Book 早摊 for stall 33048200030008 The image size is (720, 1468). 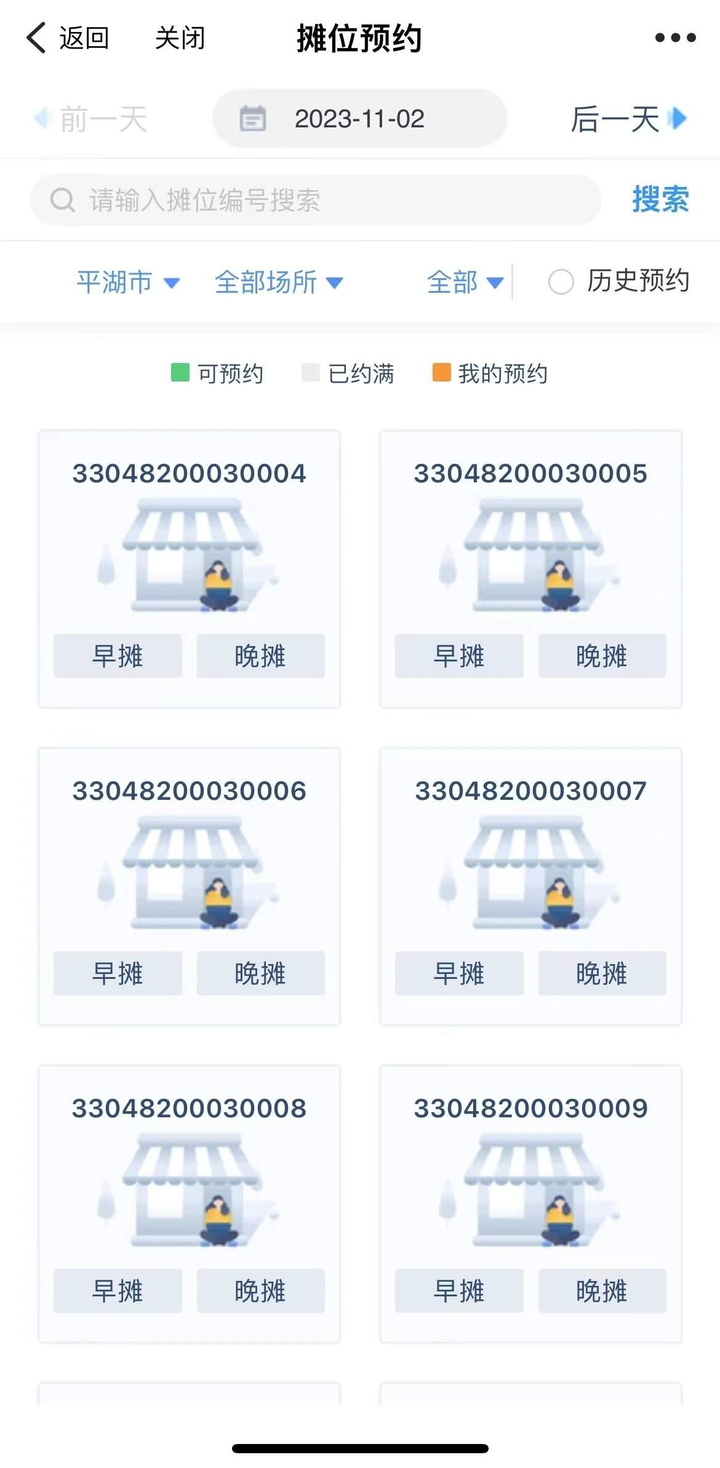click(118, 1291)
